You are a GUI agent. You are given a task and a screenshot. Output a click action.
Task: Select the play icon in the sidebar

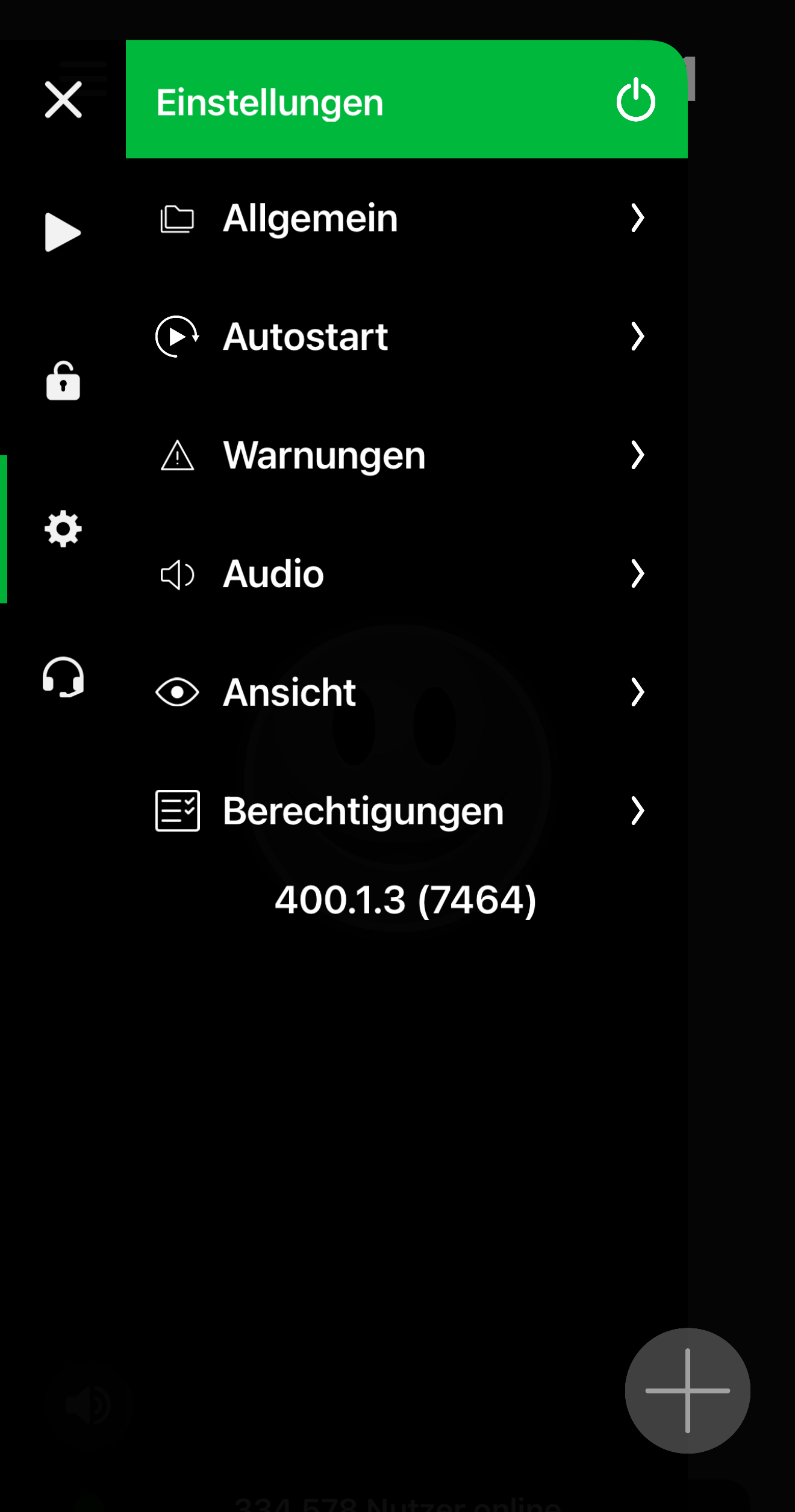pos(63,232)
